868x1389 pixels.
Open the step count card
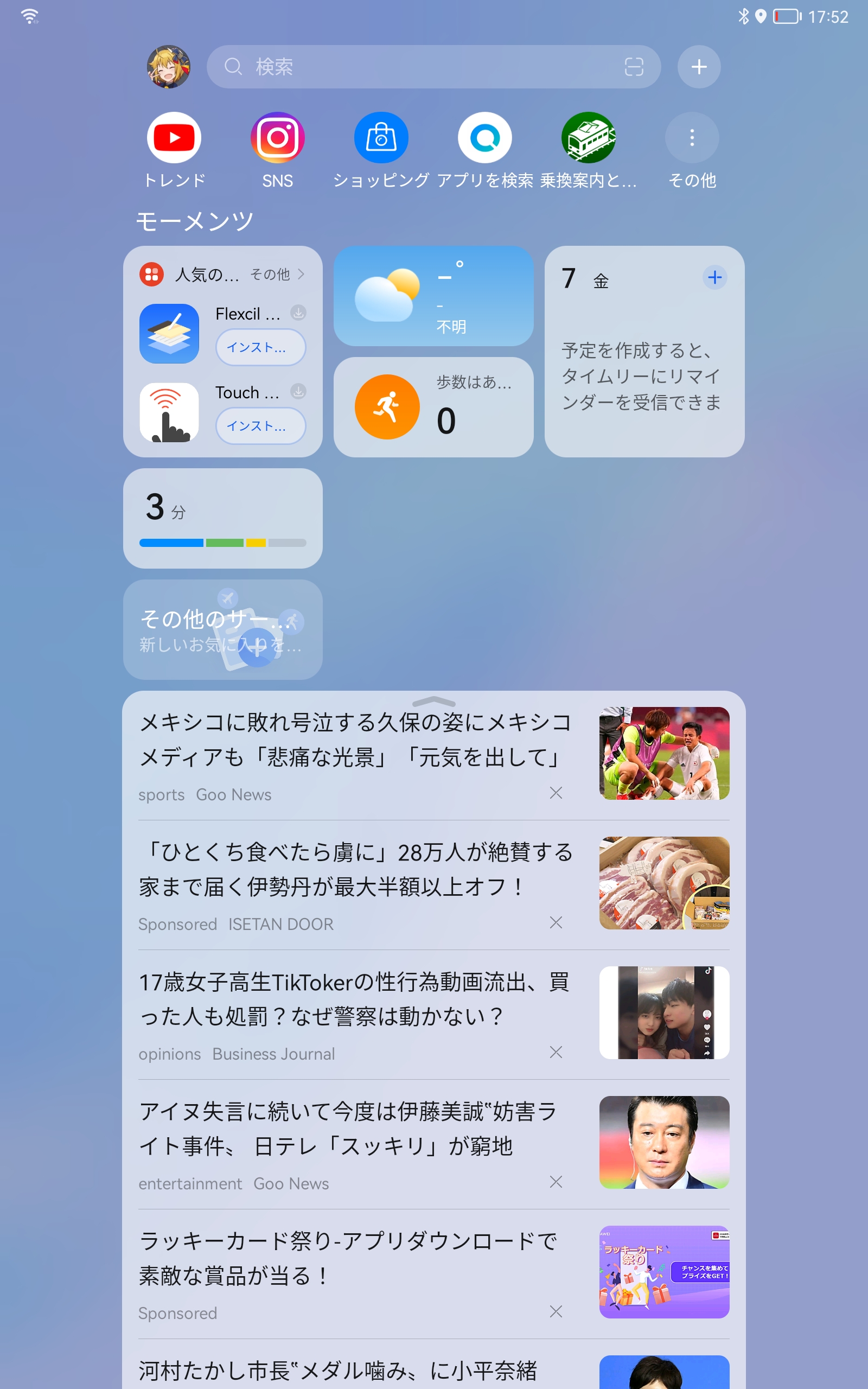(x=433, y=407)
